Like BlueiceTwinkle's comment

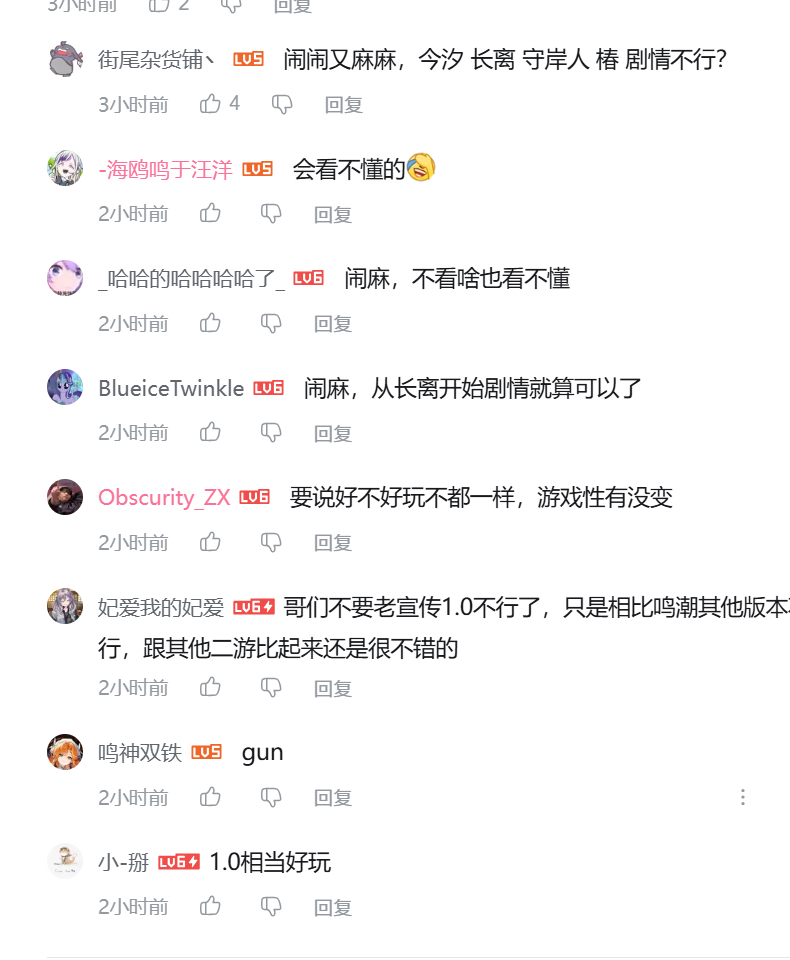coord(210,432)
